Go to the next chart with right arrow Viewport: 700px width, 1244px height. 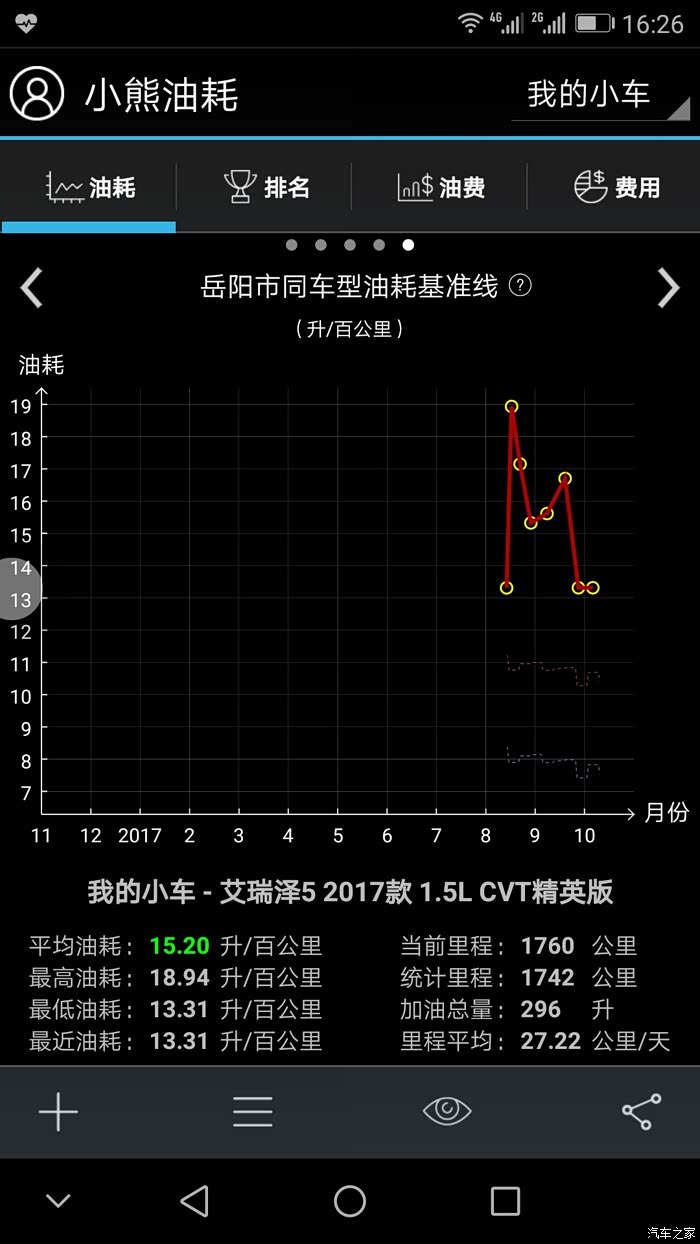pos(668,289)
